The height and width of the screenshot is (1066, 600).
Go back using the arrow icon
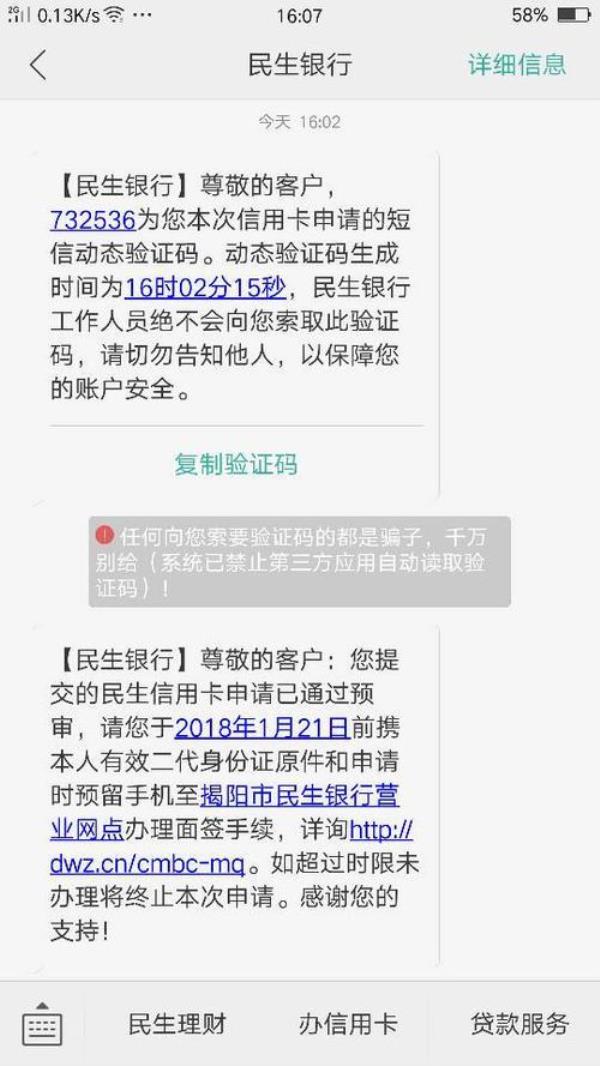pos(38,66)
